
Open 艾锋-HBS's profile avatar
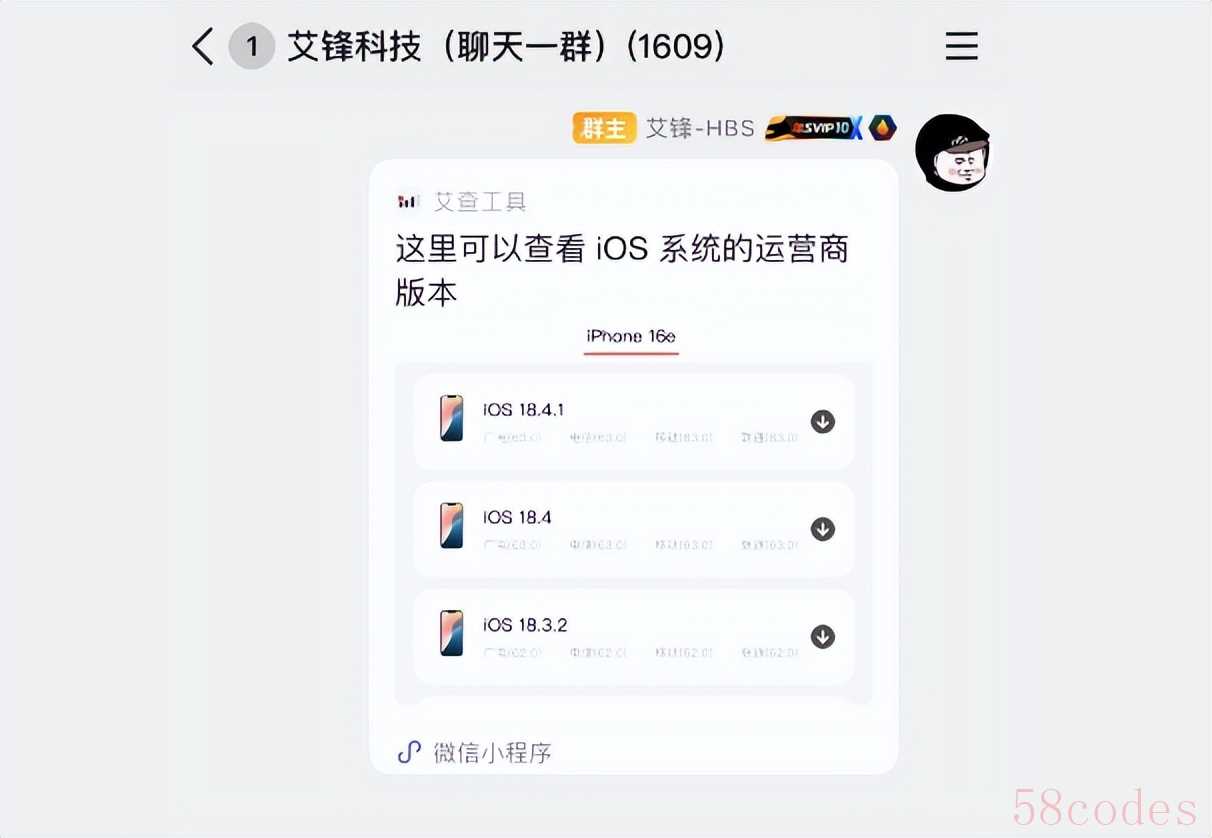click(x=952, y=152)
